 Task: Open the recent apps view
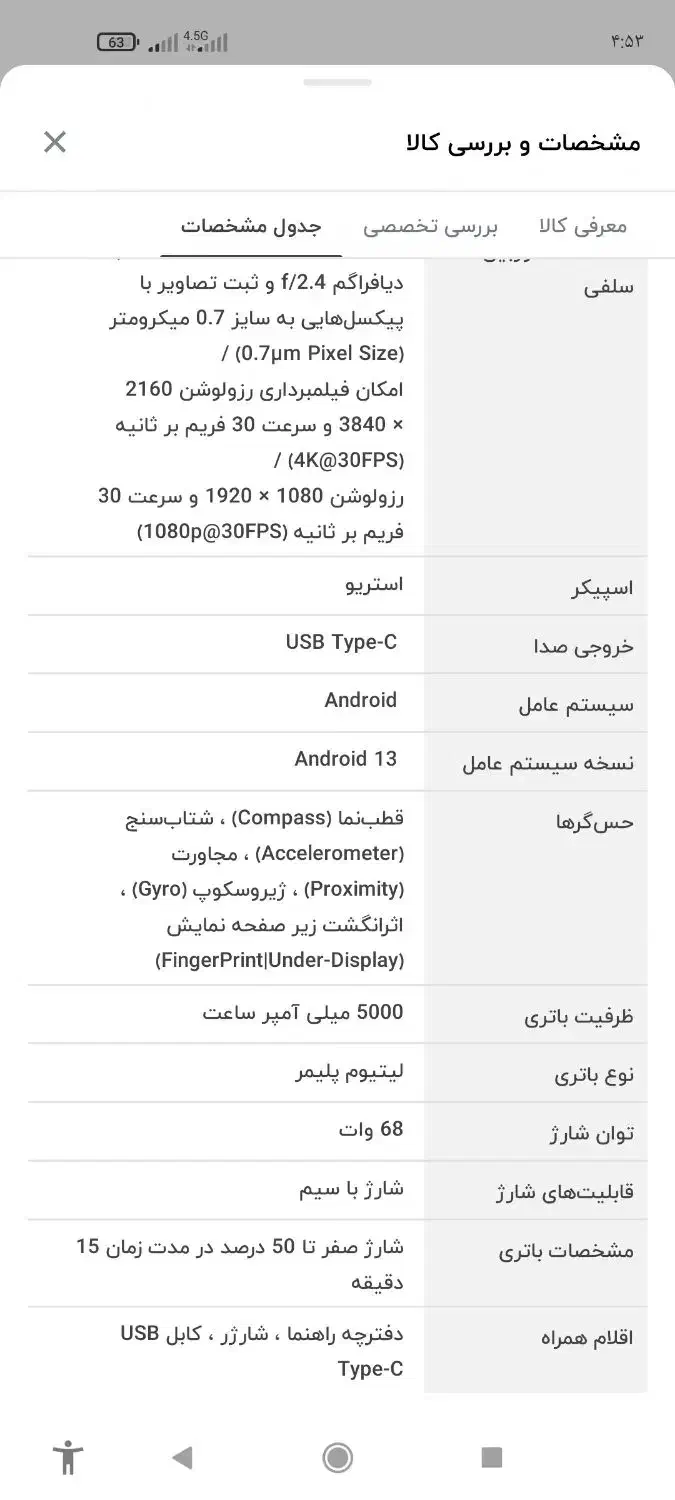click(491, 1457)
